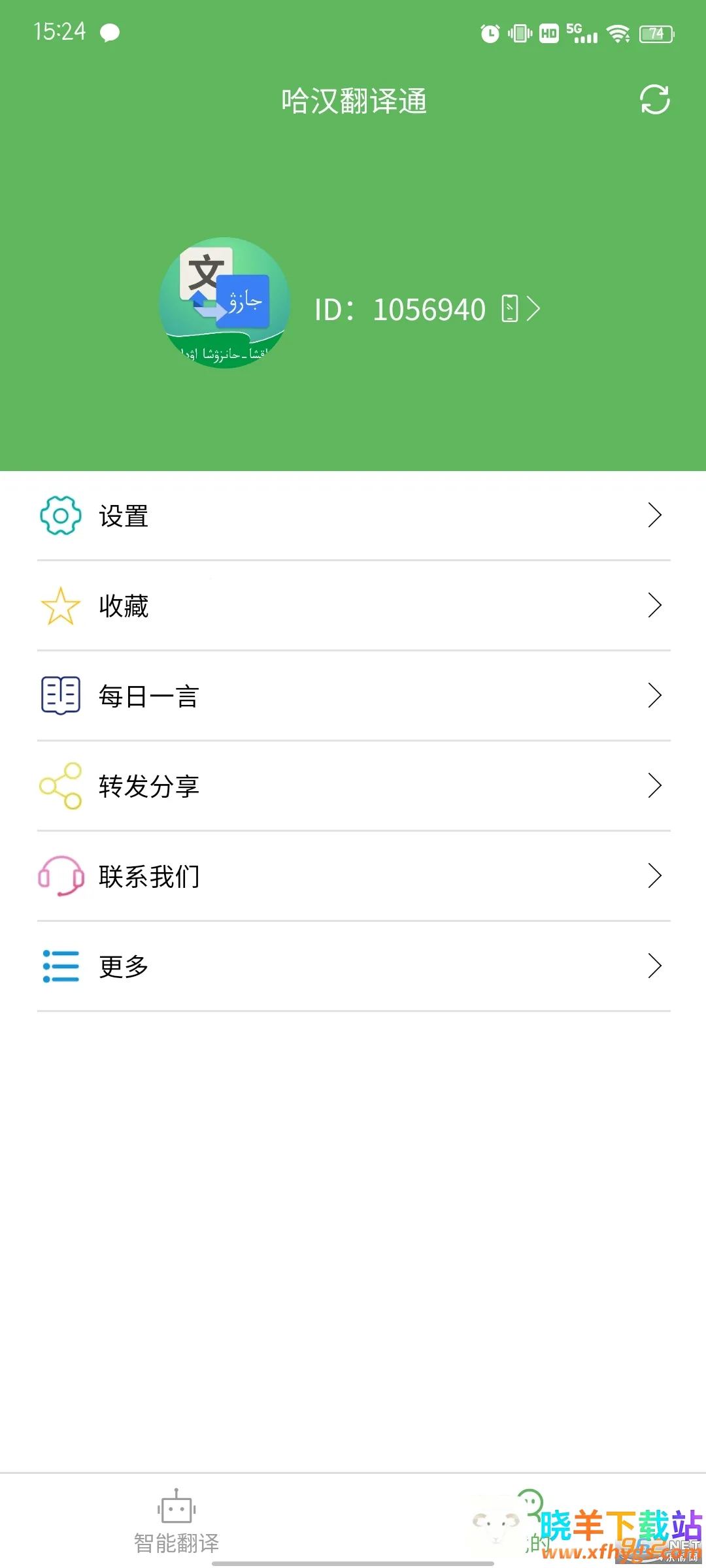Switch to the 智能翻译 tab
706x1568 pixels.
[176, 1522]
